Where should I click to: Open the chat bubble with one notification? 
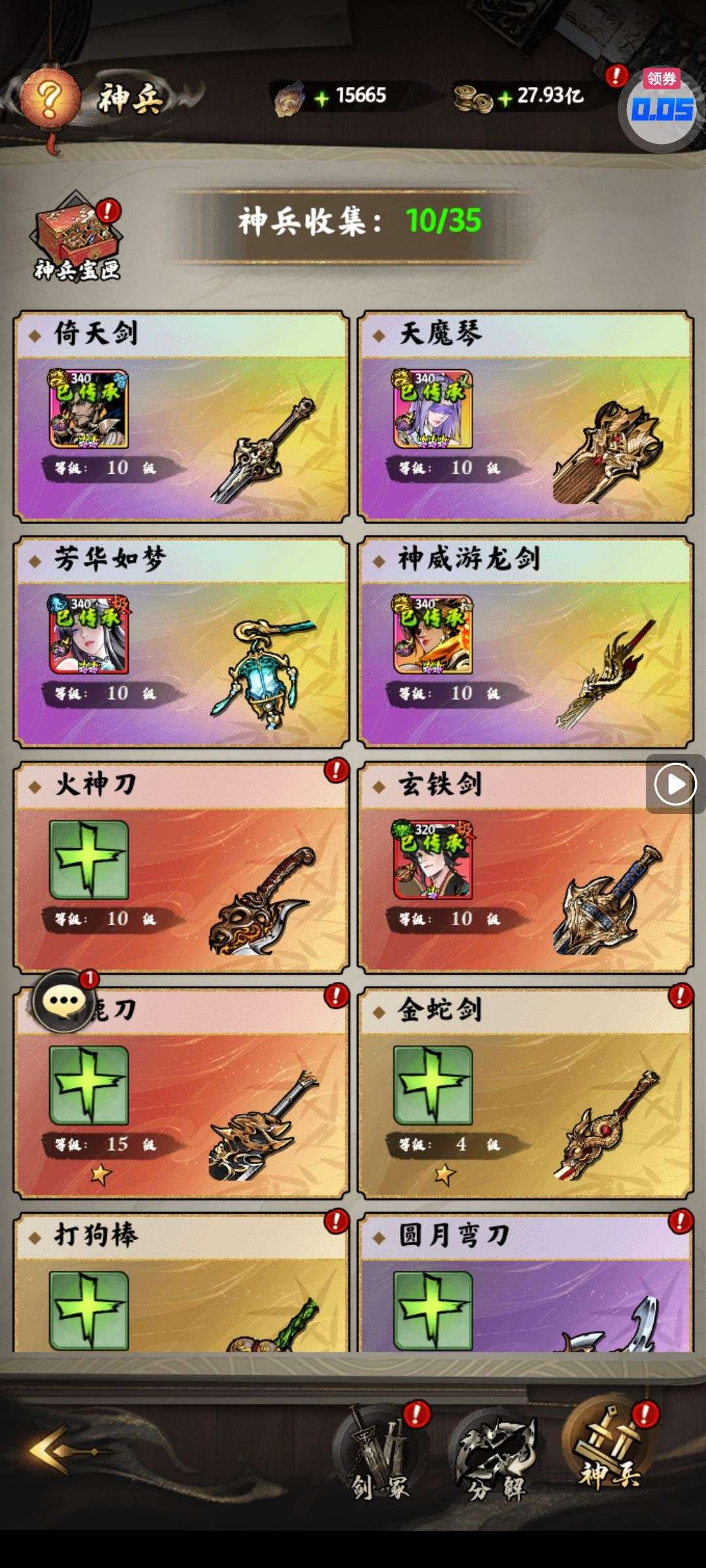pos(63,1001)
